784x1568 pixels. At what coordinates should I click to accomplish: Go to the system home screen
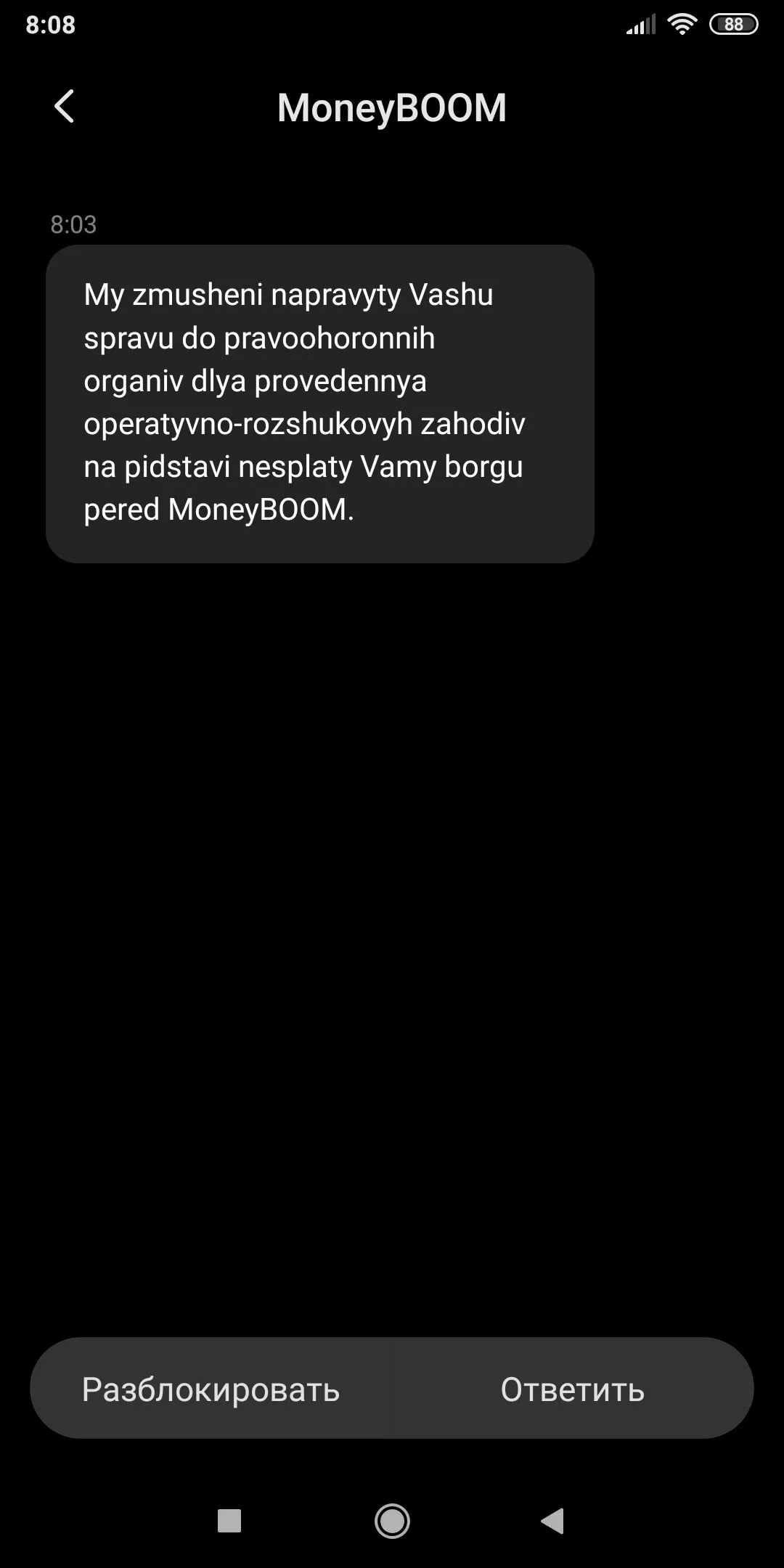tap(392, 1521)
